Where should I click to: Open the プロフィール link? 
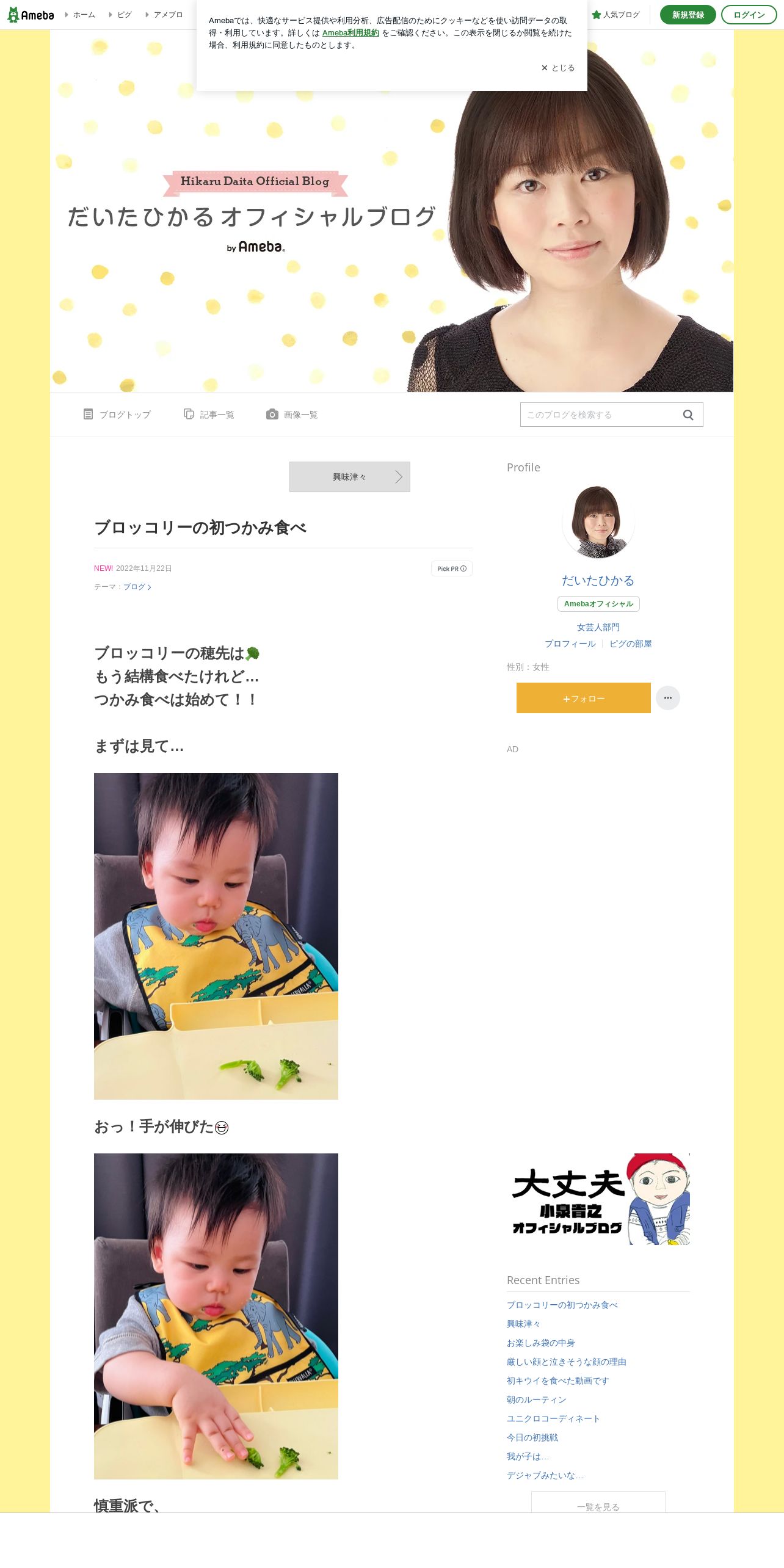pos(570,644)
